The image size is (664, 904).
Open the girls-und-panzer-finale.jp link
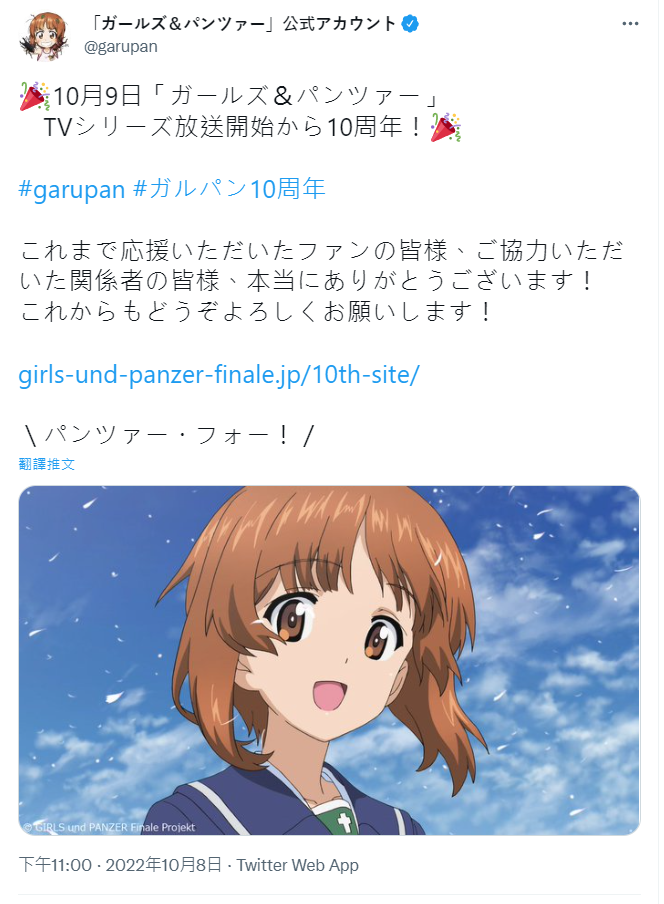[219, 375]
